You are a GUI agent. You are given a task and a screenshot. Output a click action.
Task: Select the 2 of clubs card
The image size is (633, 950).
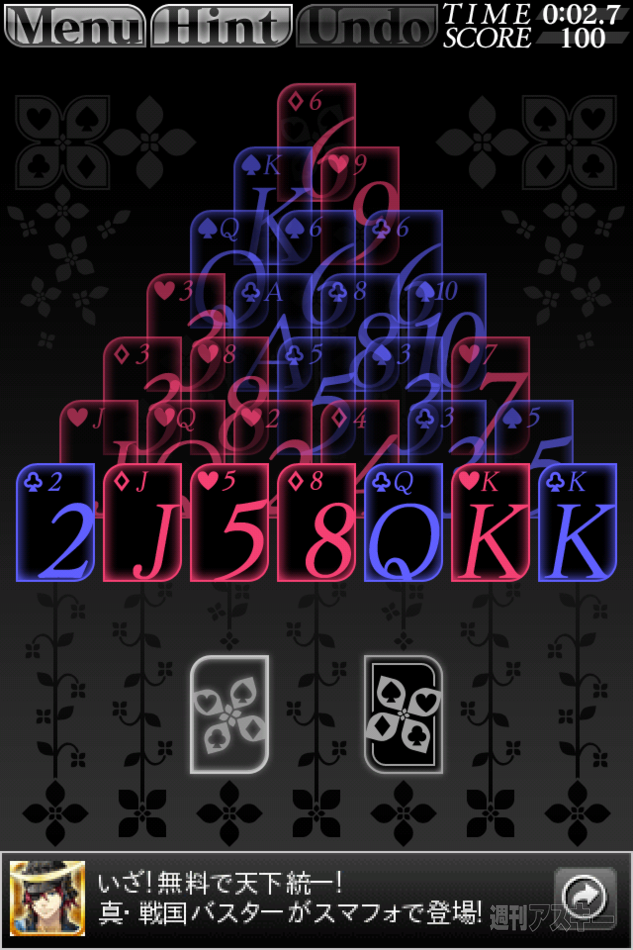click(56, 523)
